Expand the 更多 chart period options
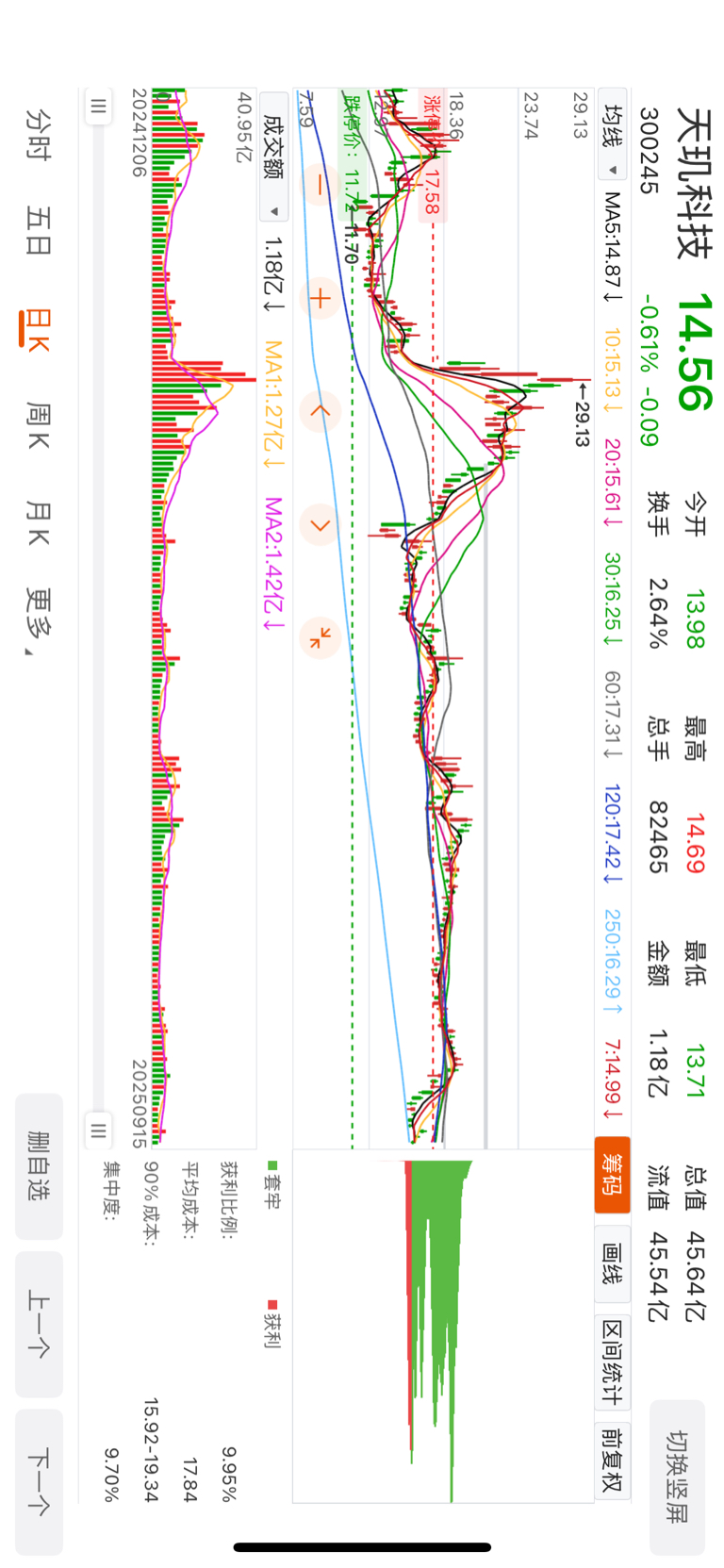This screenshot has width=724, height=1568. (x=38, y=621)
